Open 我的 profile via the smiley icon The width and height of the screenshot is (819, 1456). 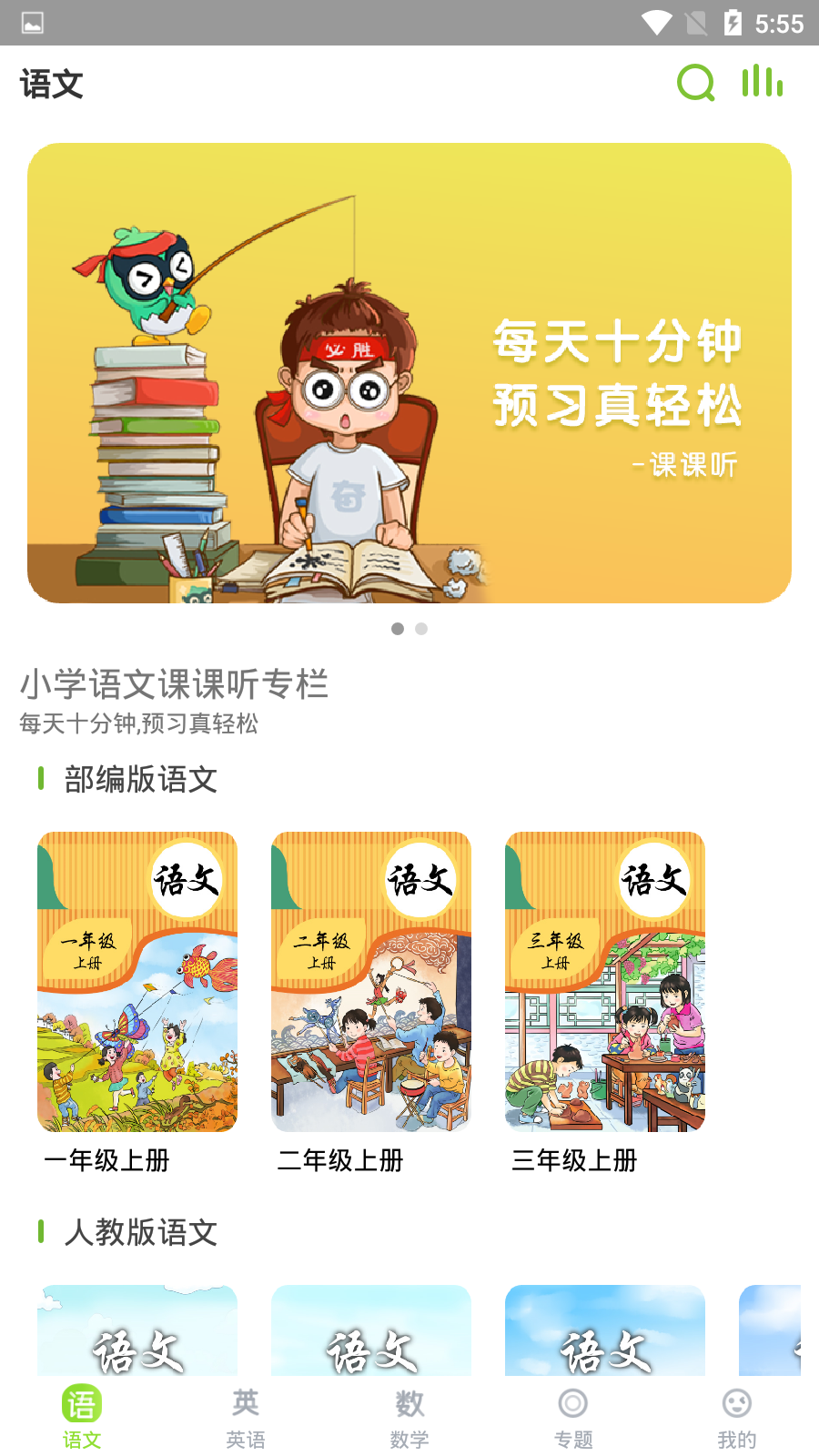click(x=736, y=1404)
